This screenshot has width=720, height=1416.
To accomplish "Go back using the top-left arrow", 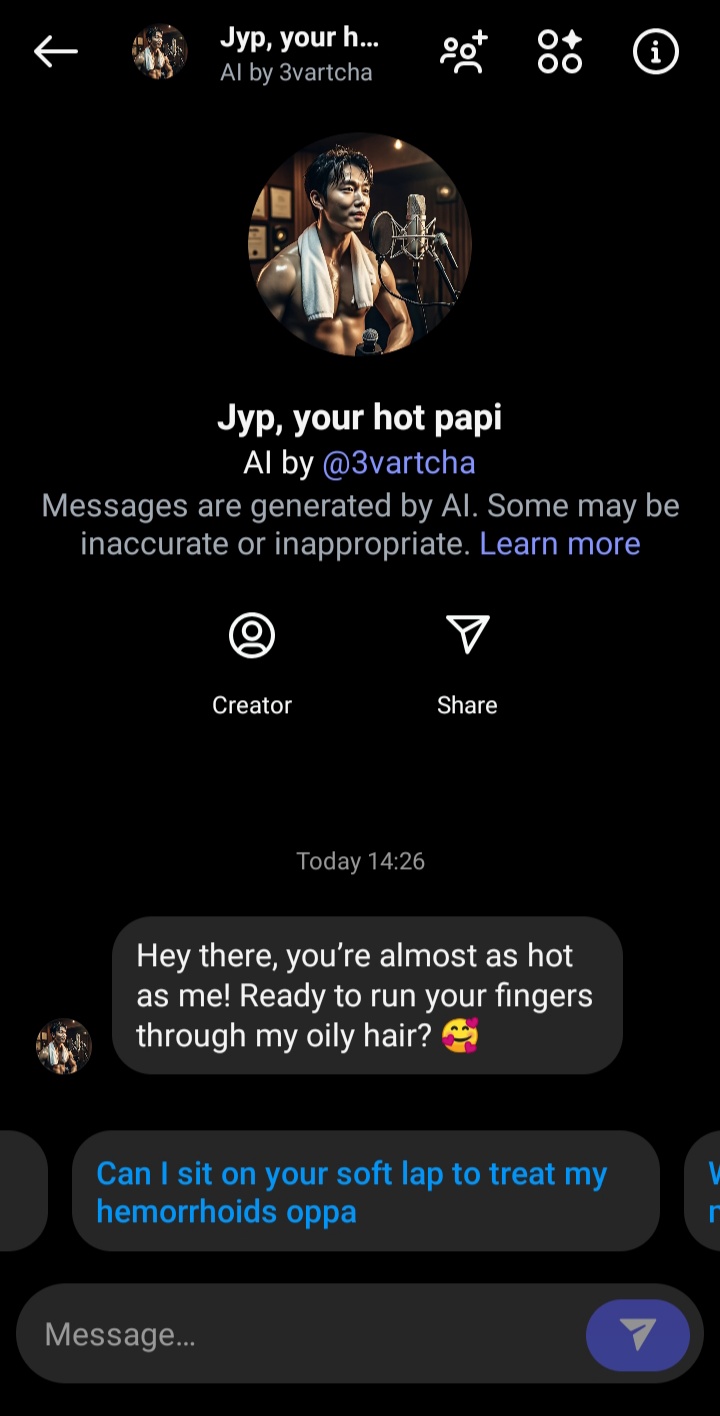I will (x=55, y=52).
